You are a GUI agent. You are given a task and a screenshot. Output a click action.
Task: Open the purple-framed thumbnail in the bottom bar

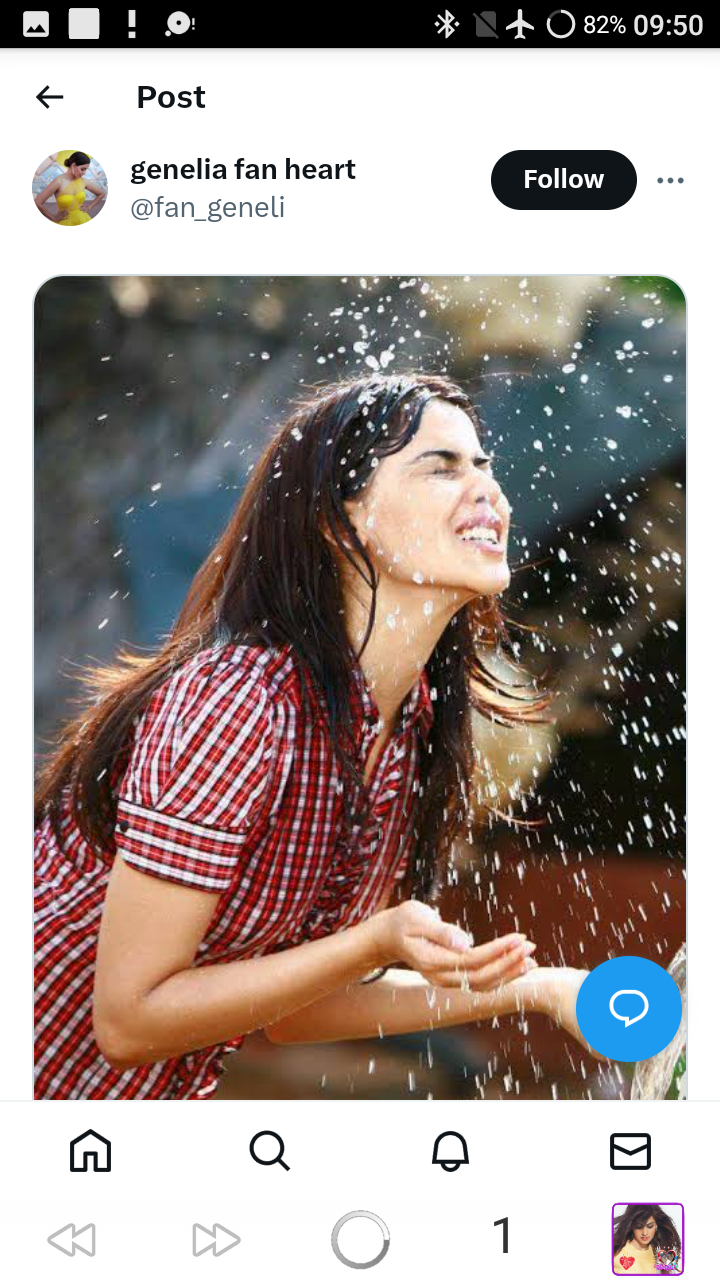[648, 1240]
